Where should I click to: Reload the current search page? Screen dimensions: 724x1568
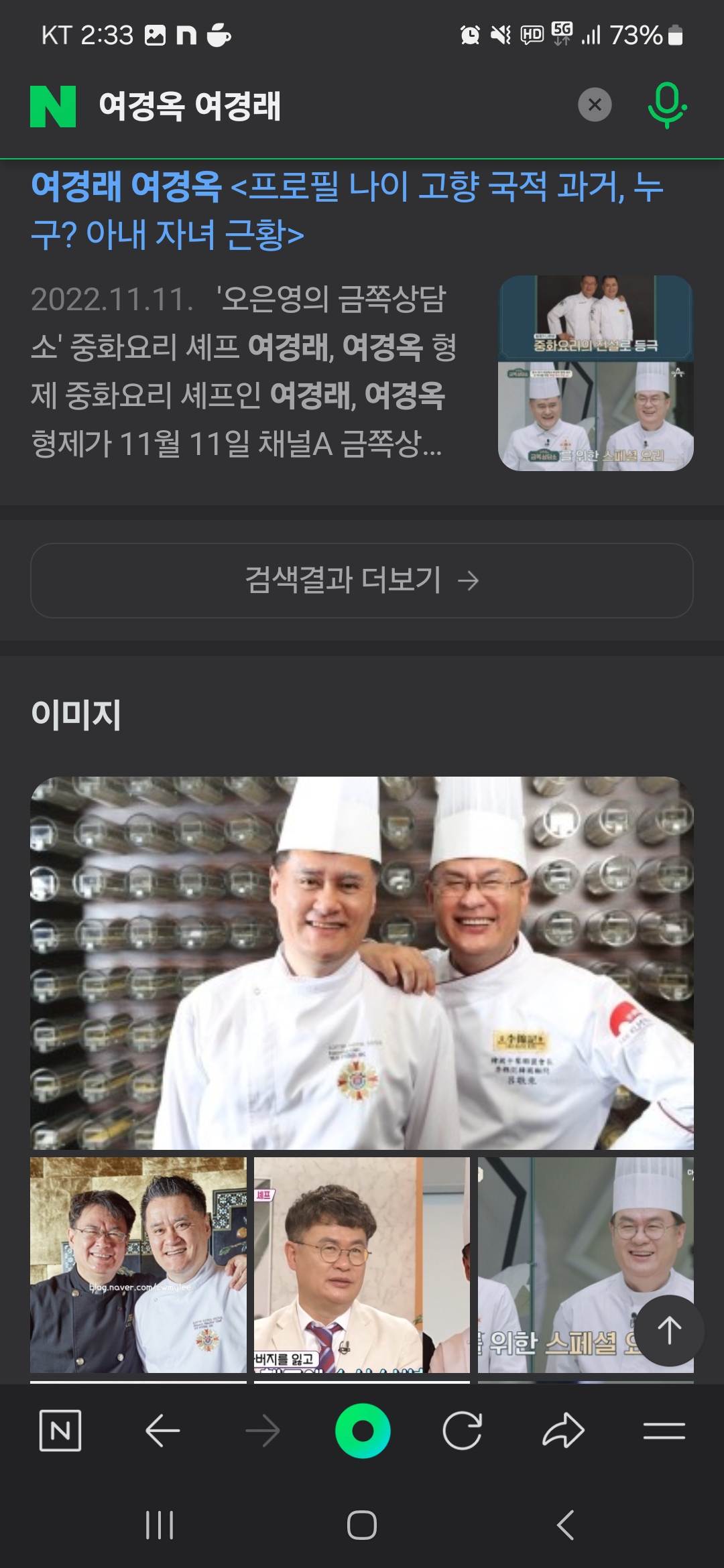coord(463,1431)
